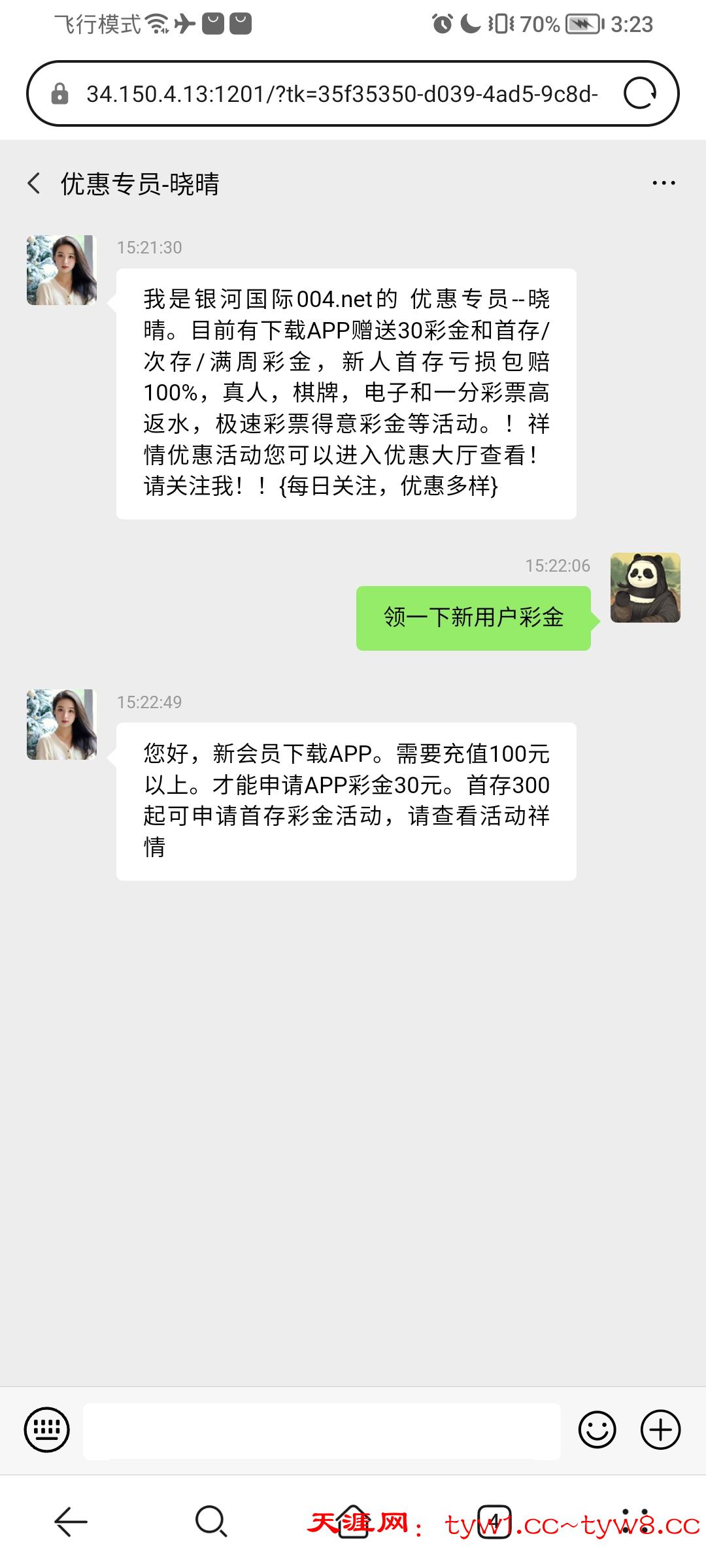This screenshot has height=1568, width=706.
Task: Open the three-dot chat options menu
Action: [x=664, y=184]
